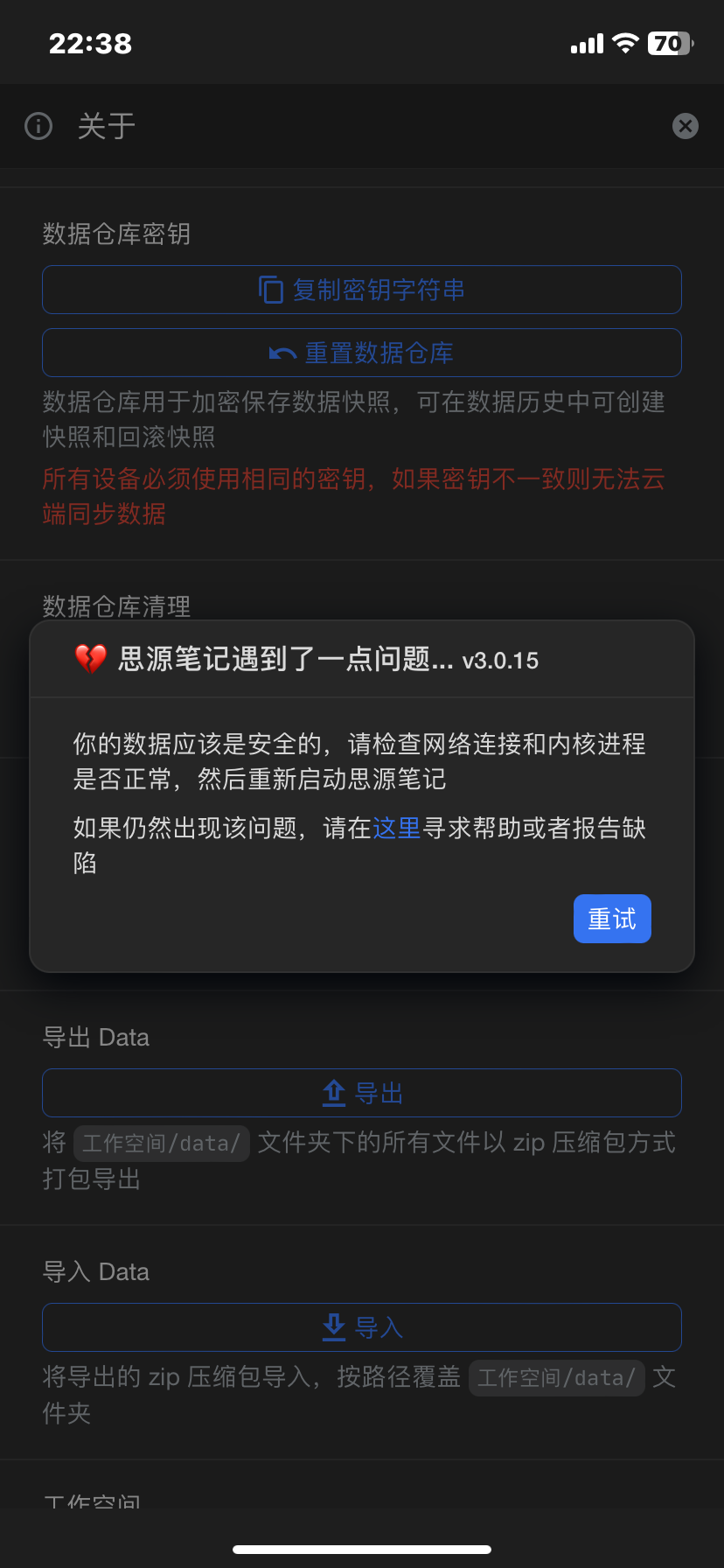The width and height of the screenshot is (724, 1568).
Task: Open the 这里 help link in the dialog
Action: coord(396,828)
